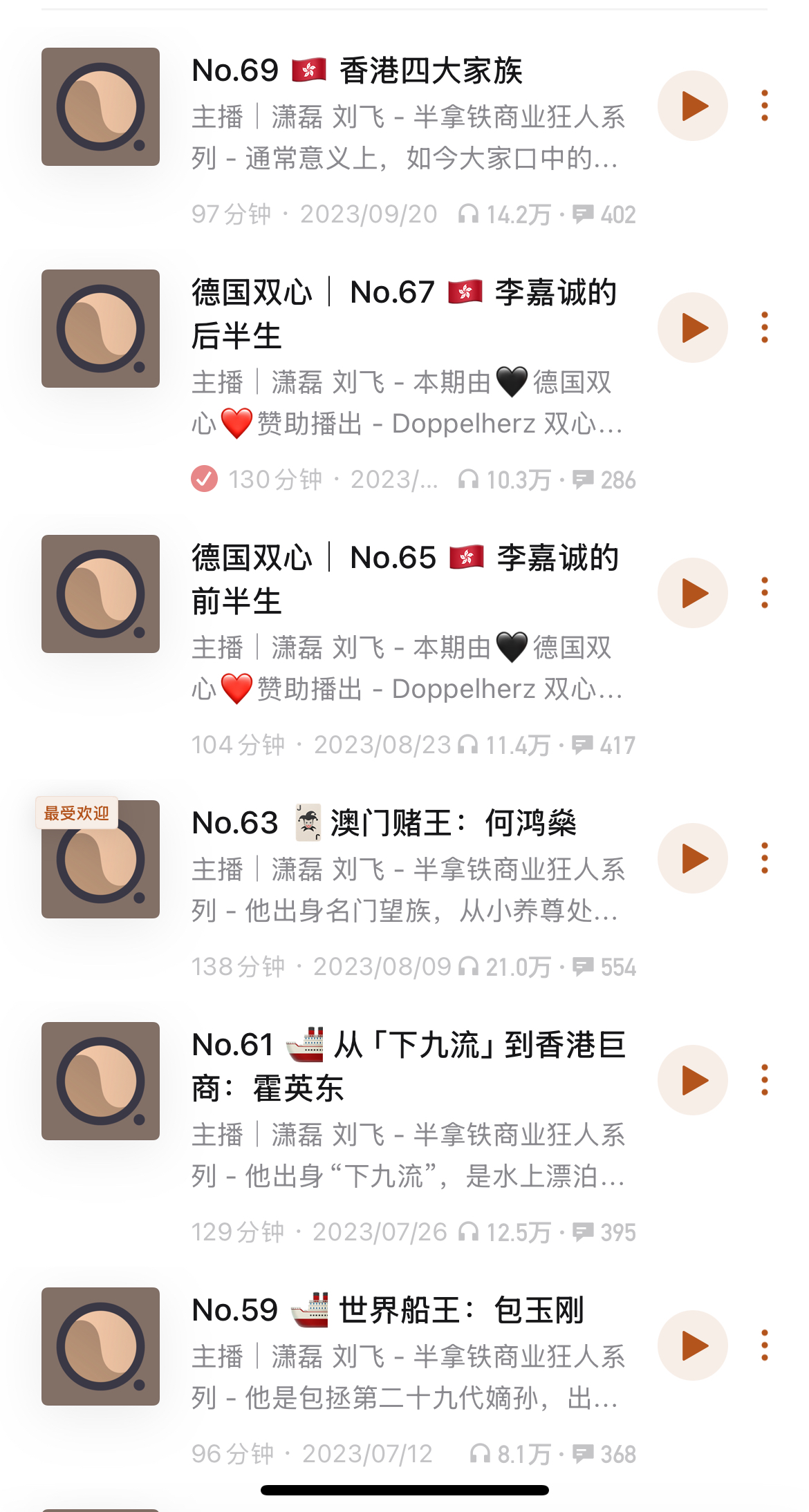Image resolution: width=809 pixels, height=1512 pixels.
Task: View episode No.59 世界船王：包玉刚
Action: pyautogui.click(x=408, y=1310)
